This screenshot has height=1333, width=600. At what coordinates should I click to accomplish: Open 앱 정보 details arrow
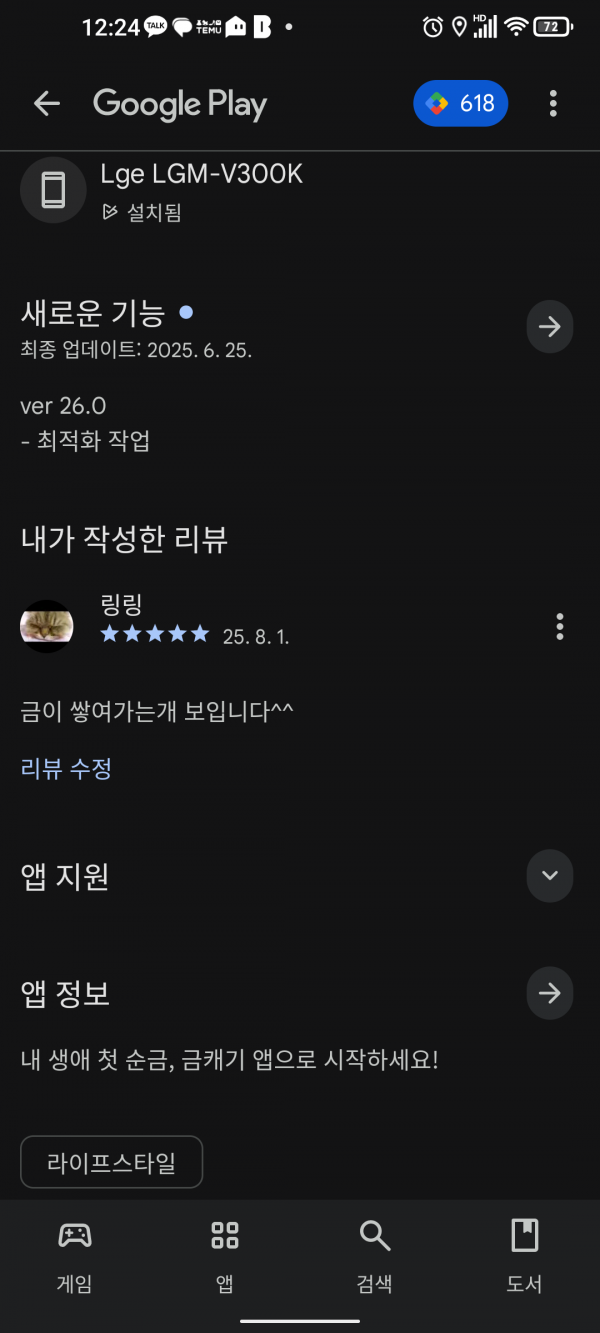coord(550,993)
